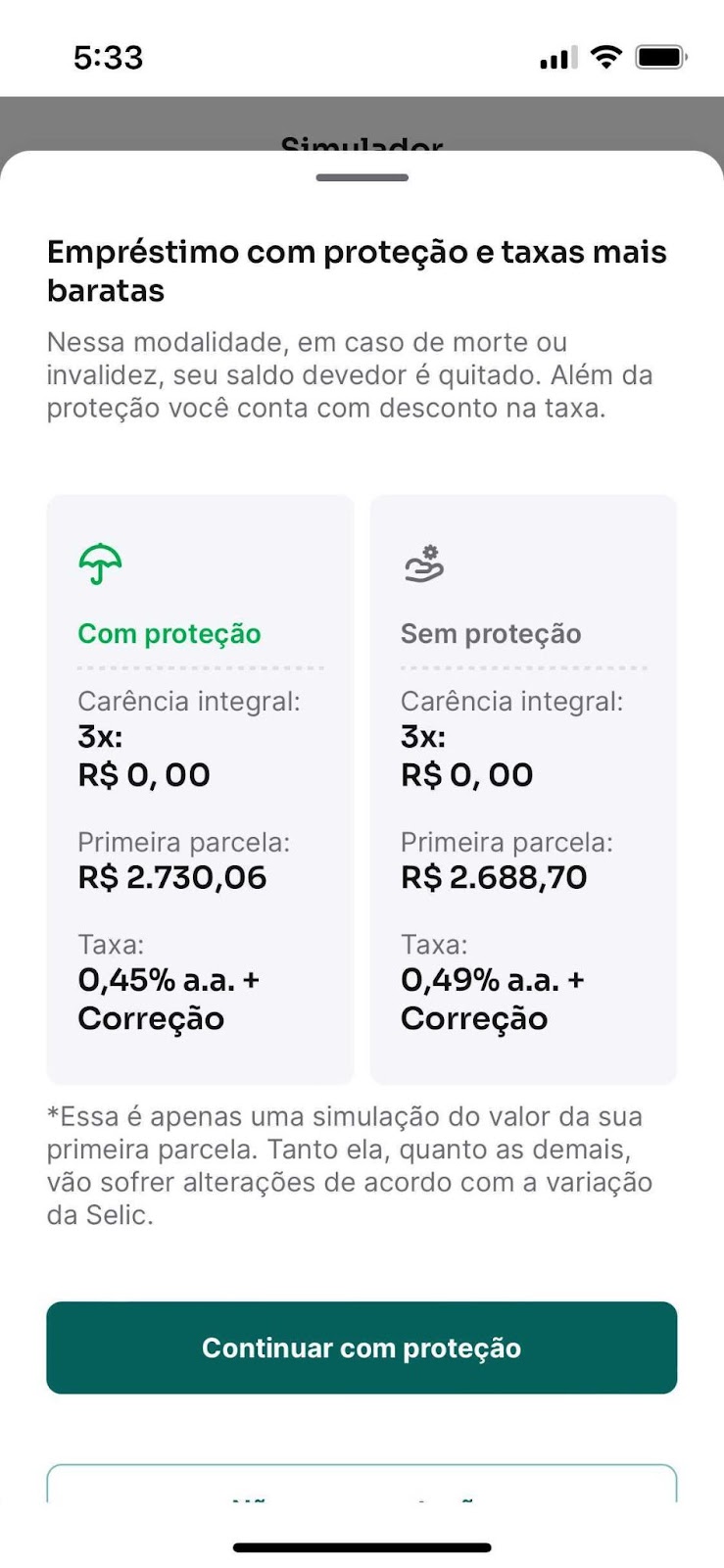
Task: Click the Wi-Fi icon in the status bar
Action: 604,58
